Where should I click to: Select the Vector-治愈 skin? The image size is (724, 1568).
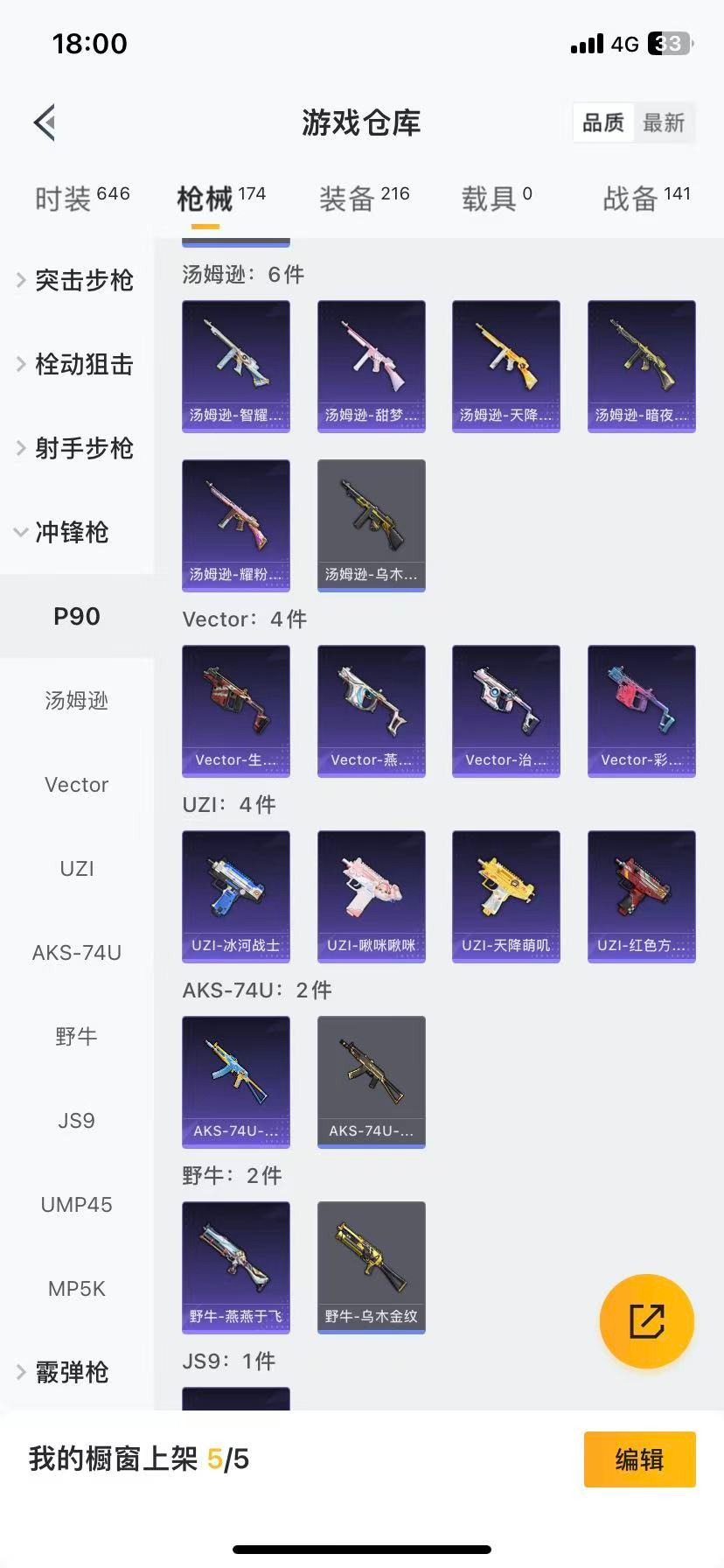[x=505, y=710]
